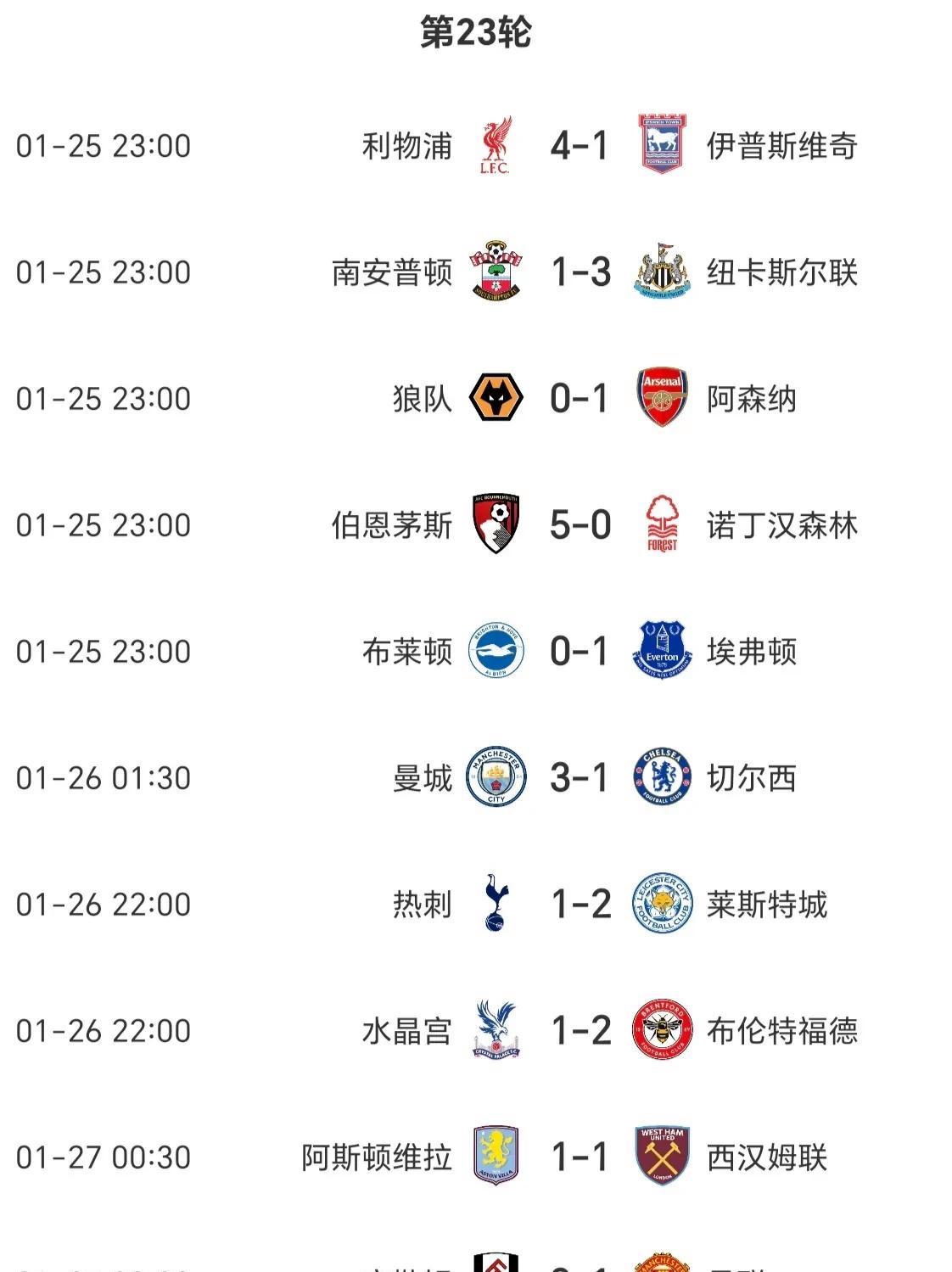This screenshot has width=952, height=1272.
Task: Open the Bournemouth vs Nottingham Forest 5-0 match
Action: pyautogui.click(x=580, y=524)
